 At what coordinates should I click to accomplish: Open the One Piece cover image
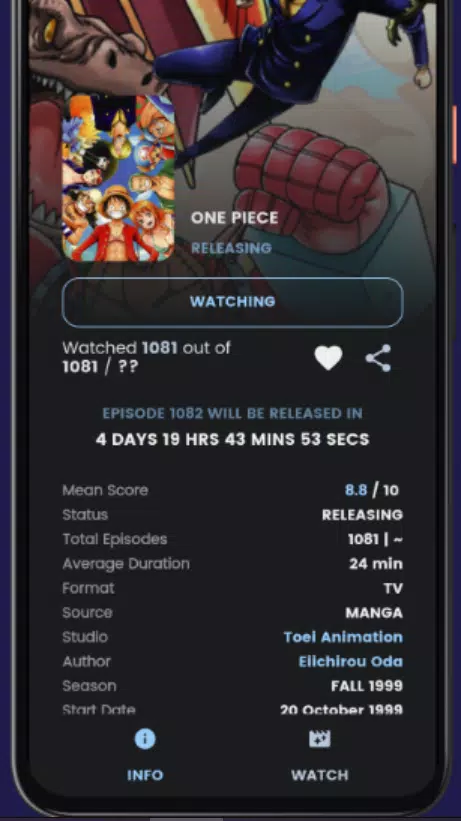(118, 177)
